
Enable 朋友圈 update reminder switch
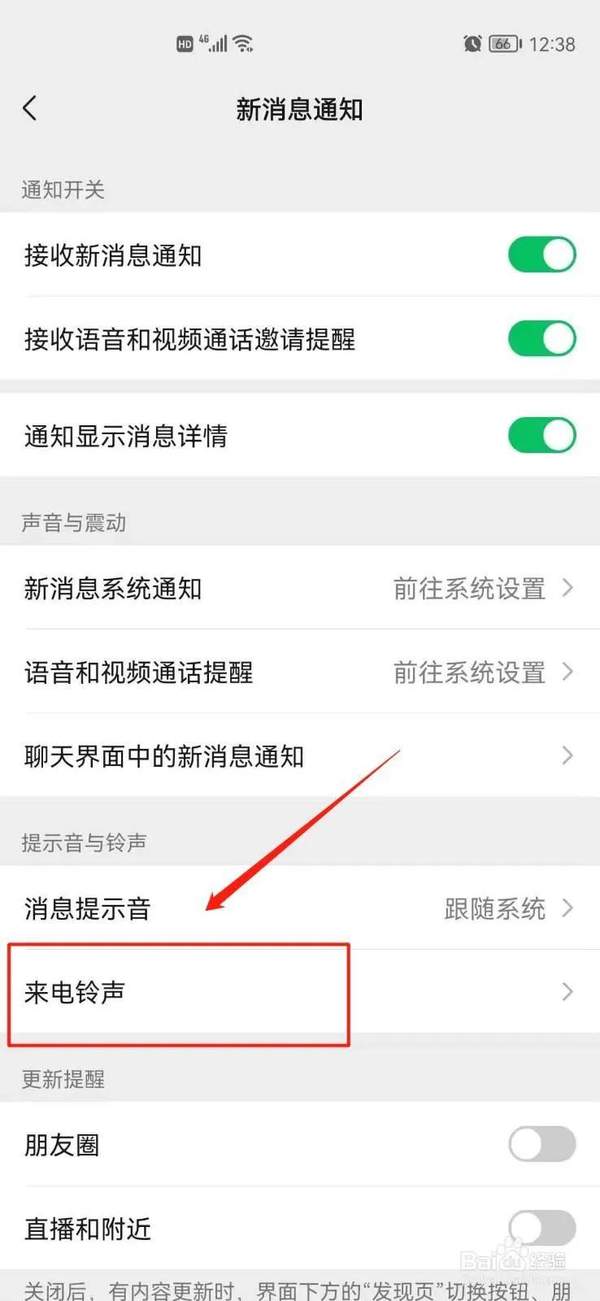coord(542,1144)
